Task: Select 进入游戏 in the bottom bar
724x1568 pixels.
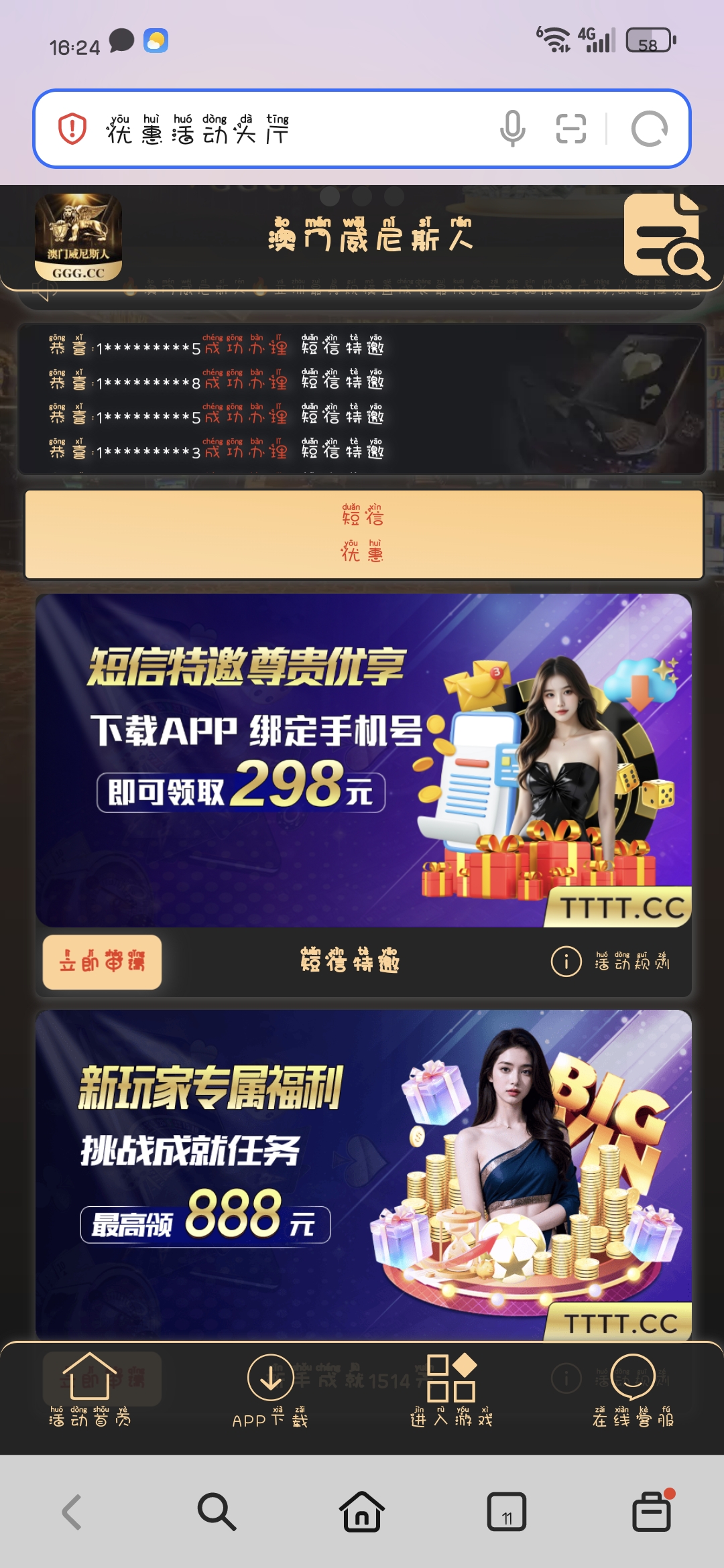Action: pos(451,1390)
